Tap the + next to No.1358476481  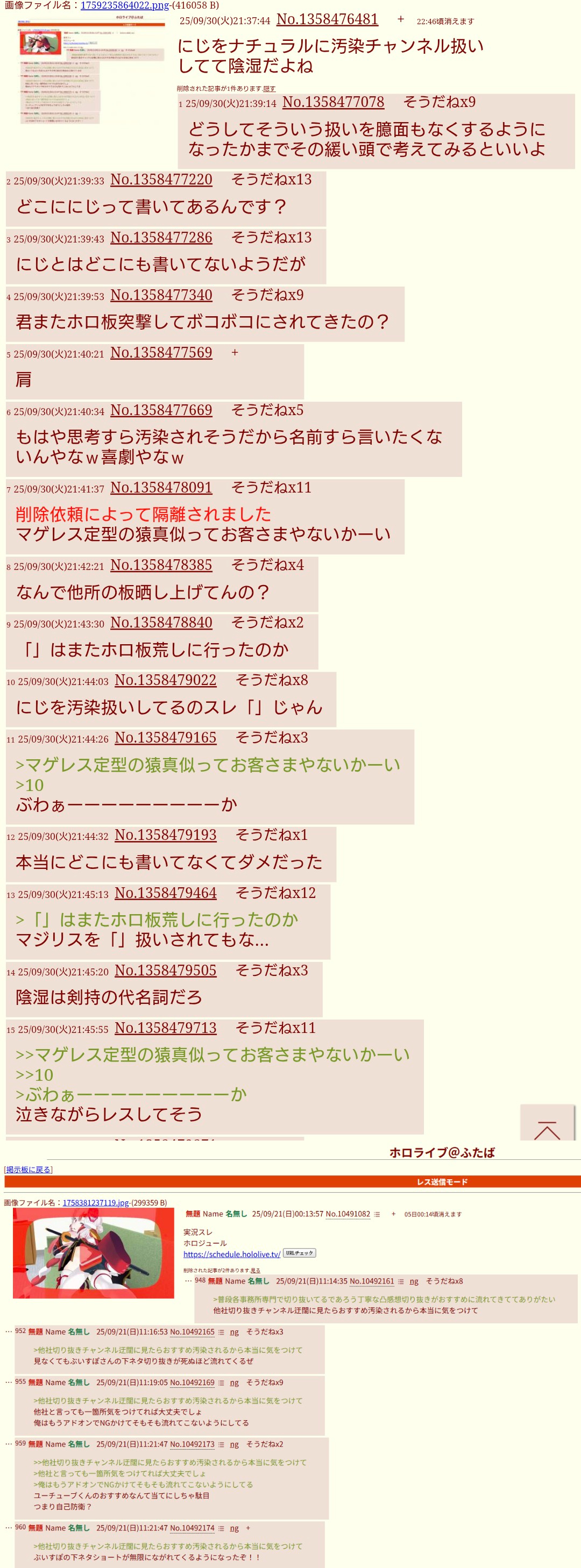coord(401,19)
